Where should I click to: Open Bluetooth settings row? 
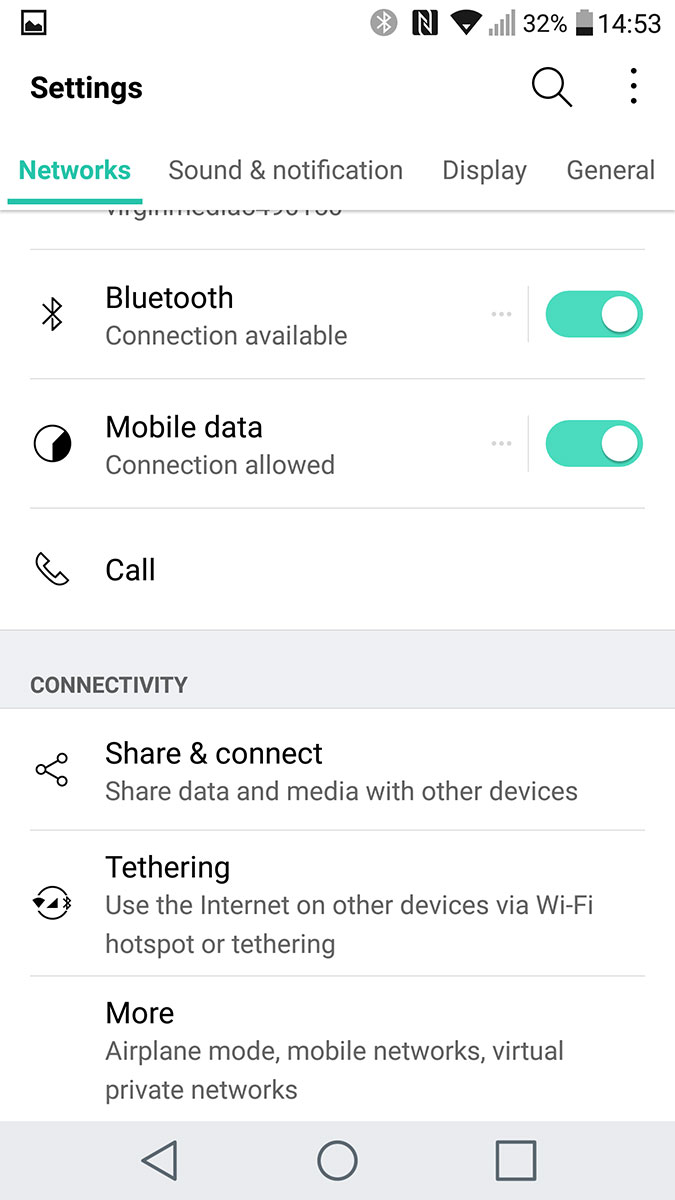tap(260, 315)
